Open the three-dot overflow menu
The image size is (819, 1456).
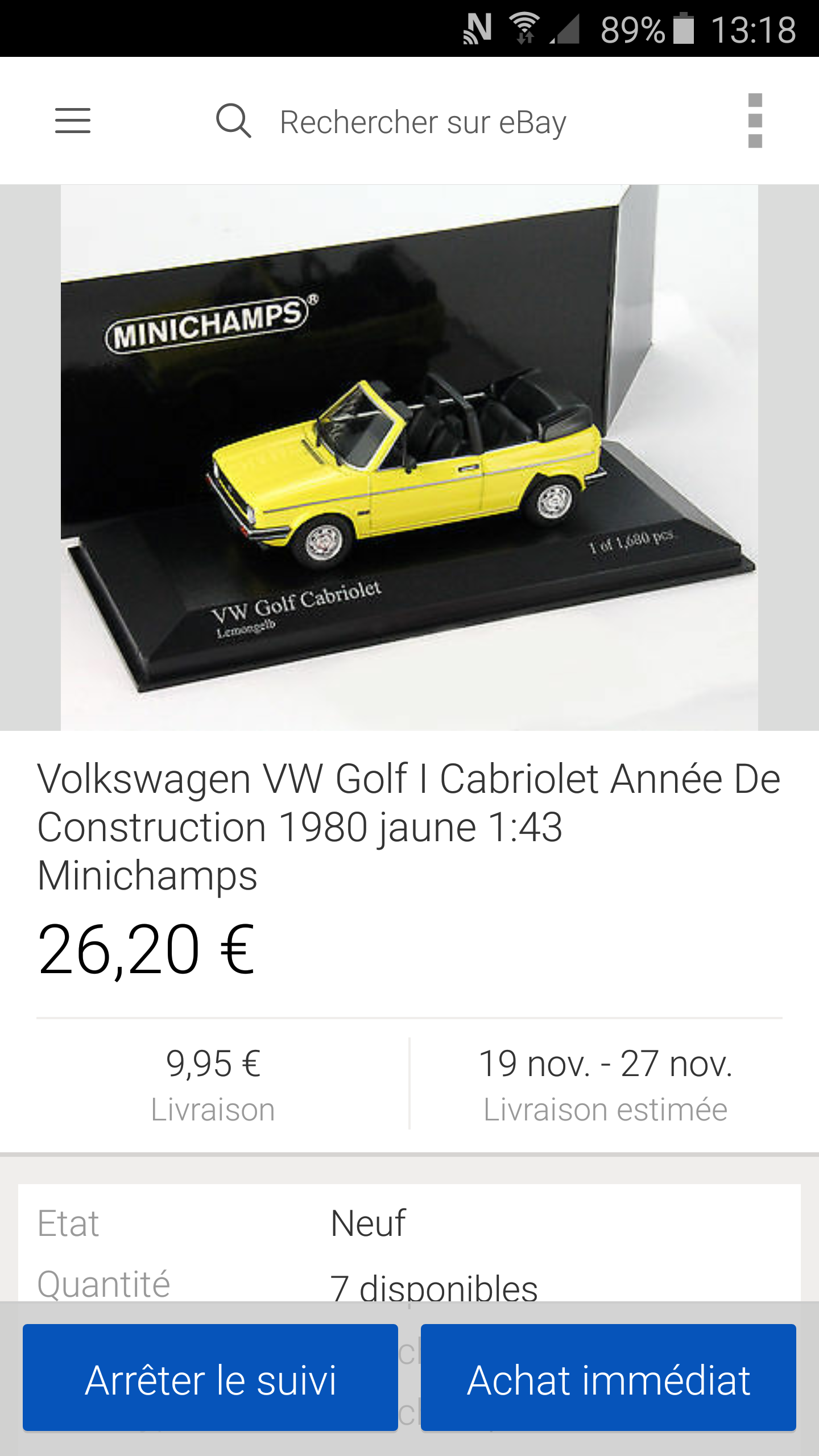[755, 121]
